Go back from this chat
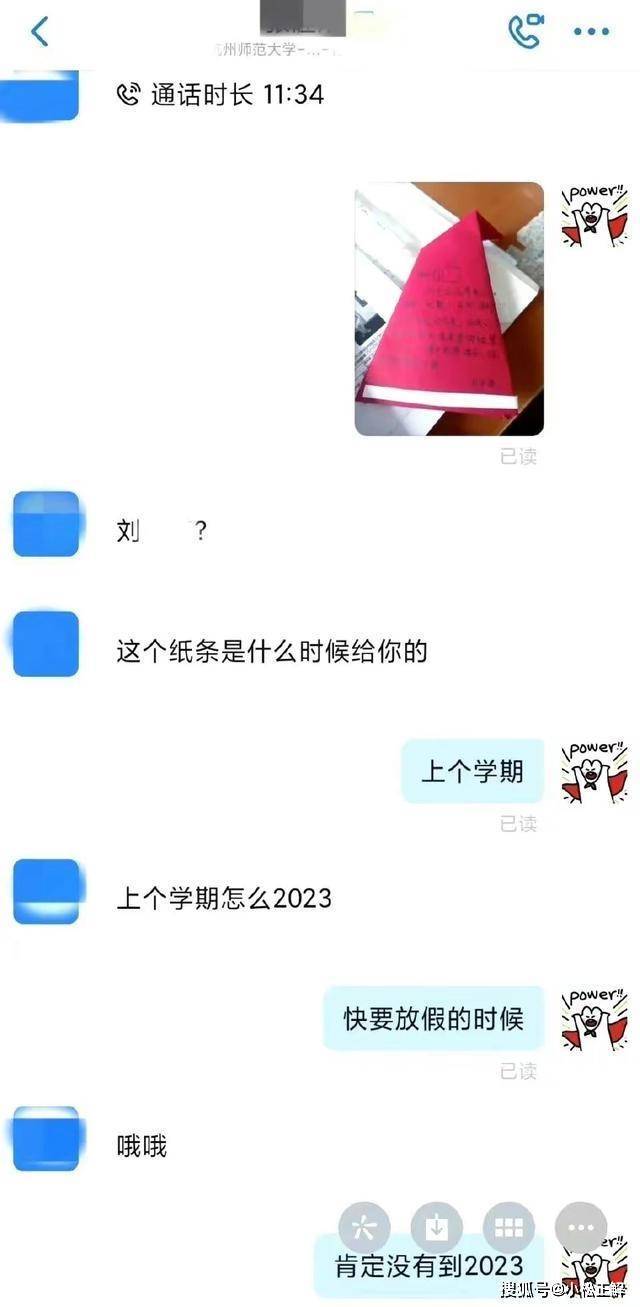Image resolution: width=640 pixels, height=1307 pixels. 40,32
